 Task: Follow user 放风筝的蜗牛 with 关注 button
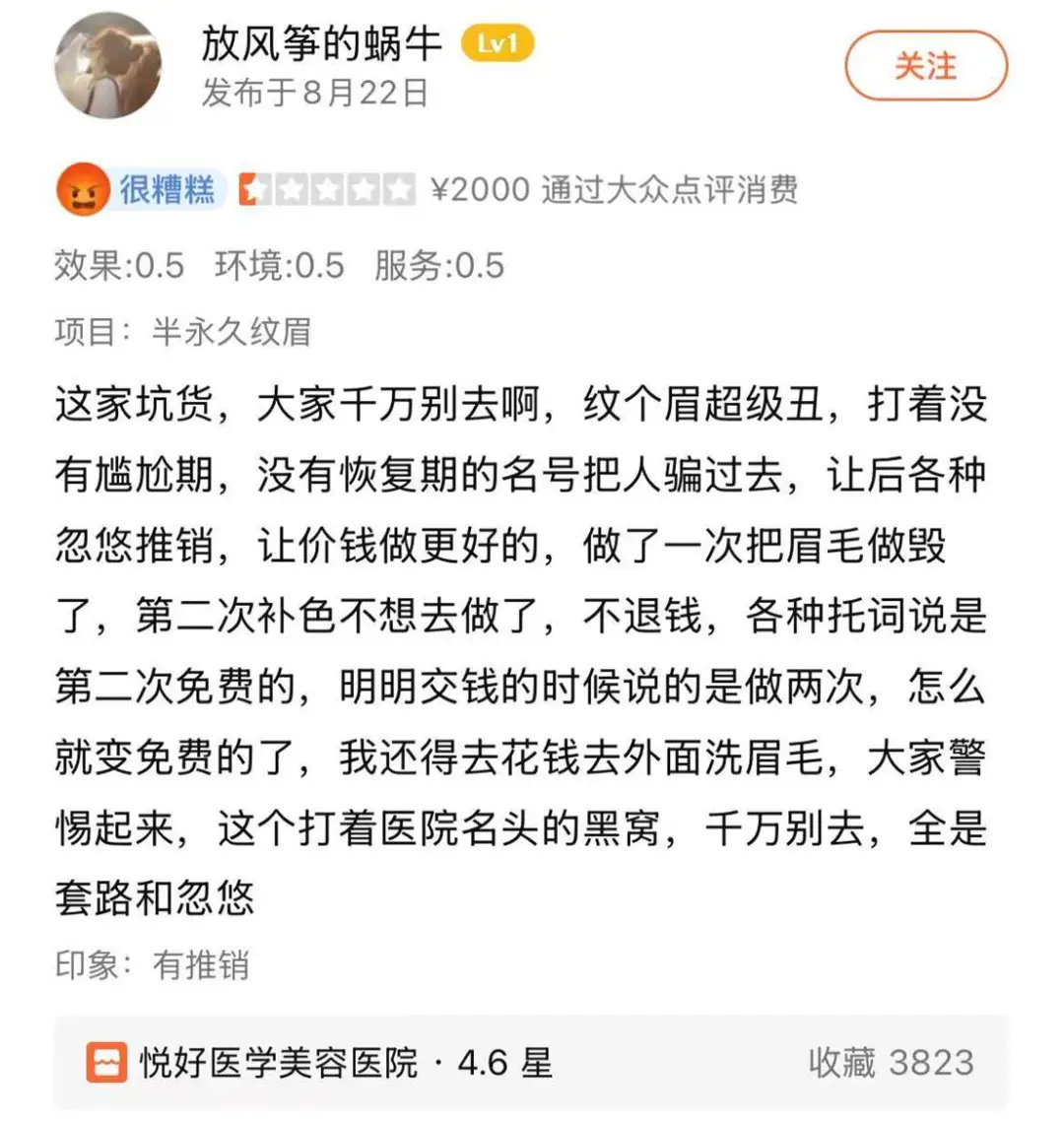point(925,66)
